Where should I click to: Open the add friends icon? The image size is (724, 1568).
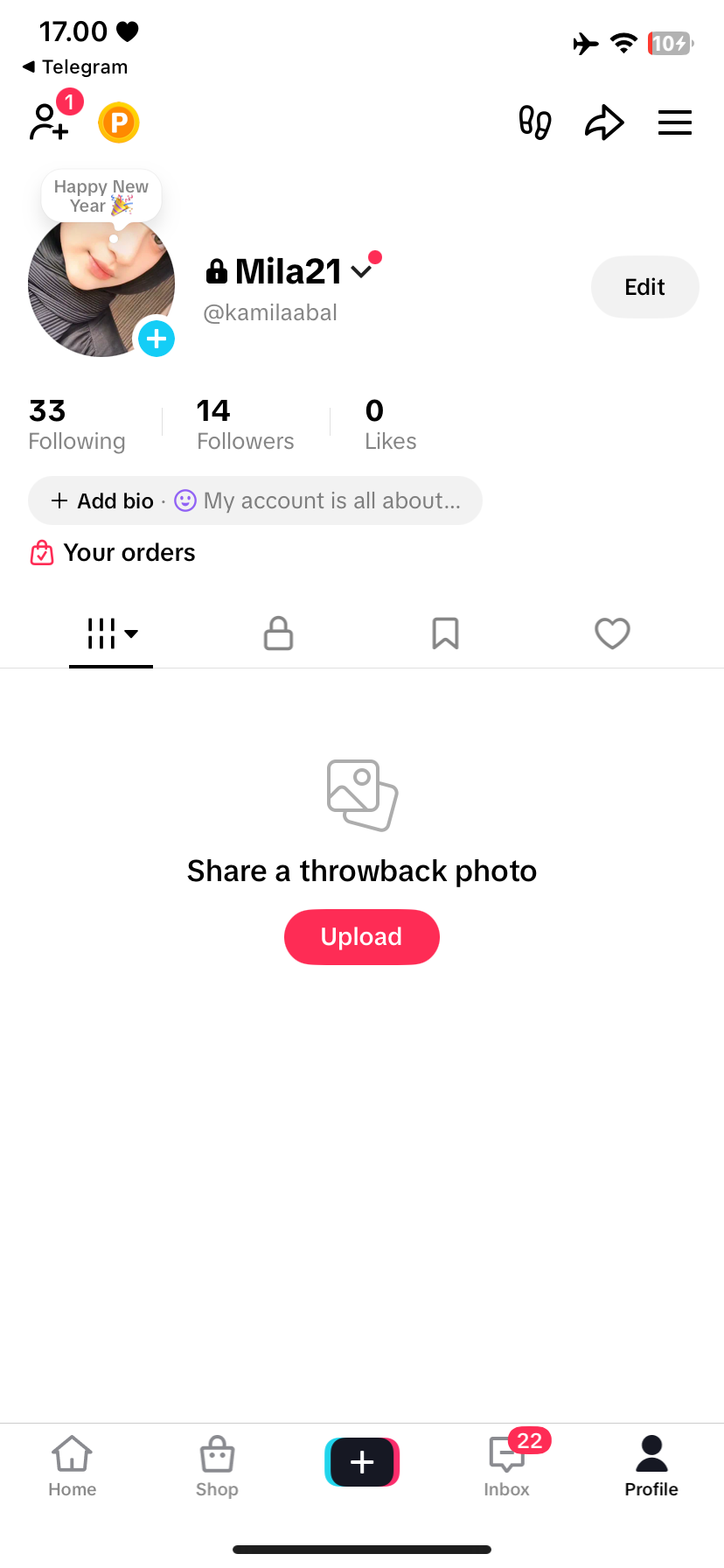pos(49,122)
